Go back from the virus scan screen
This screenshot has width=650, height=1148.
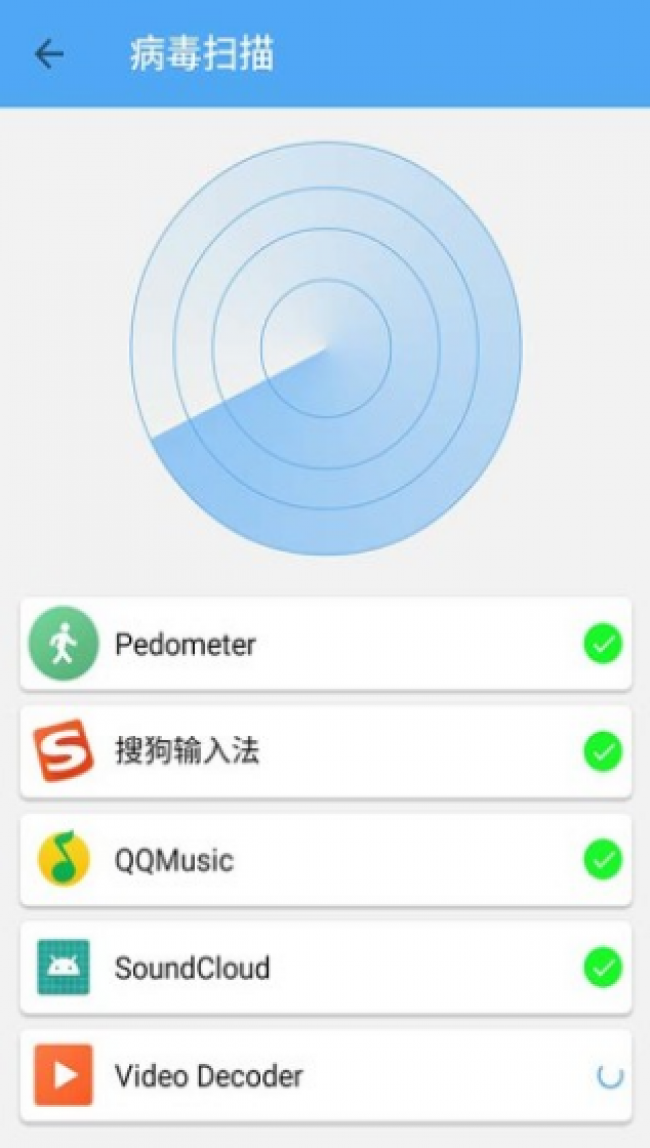pyautogui.click(x=50, y=54)
